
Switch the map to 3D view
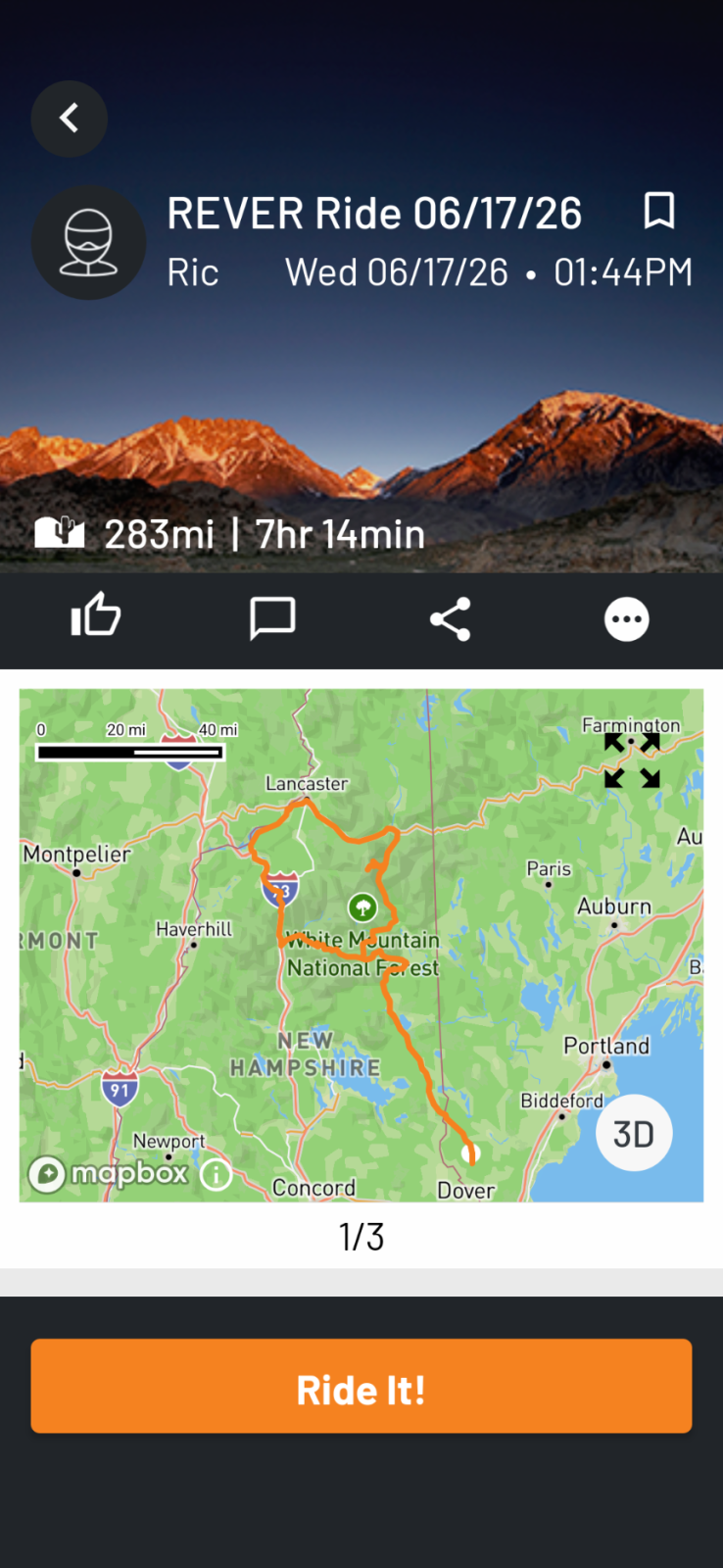click(634, 1134)
